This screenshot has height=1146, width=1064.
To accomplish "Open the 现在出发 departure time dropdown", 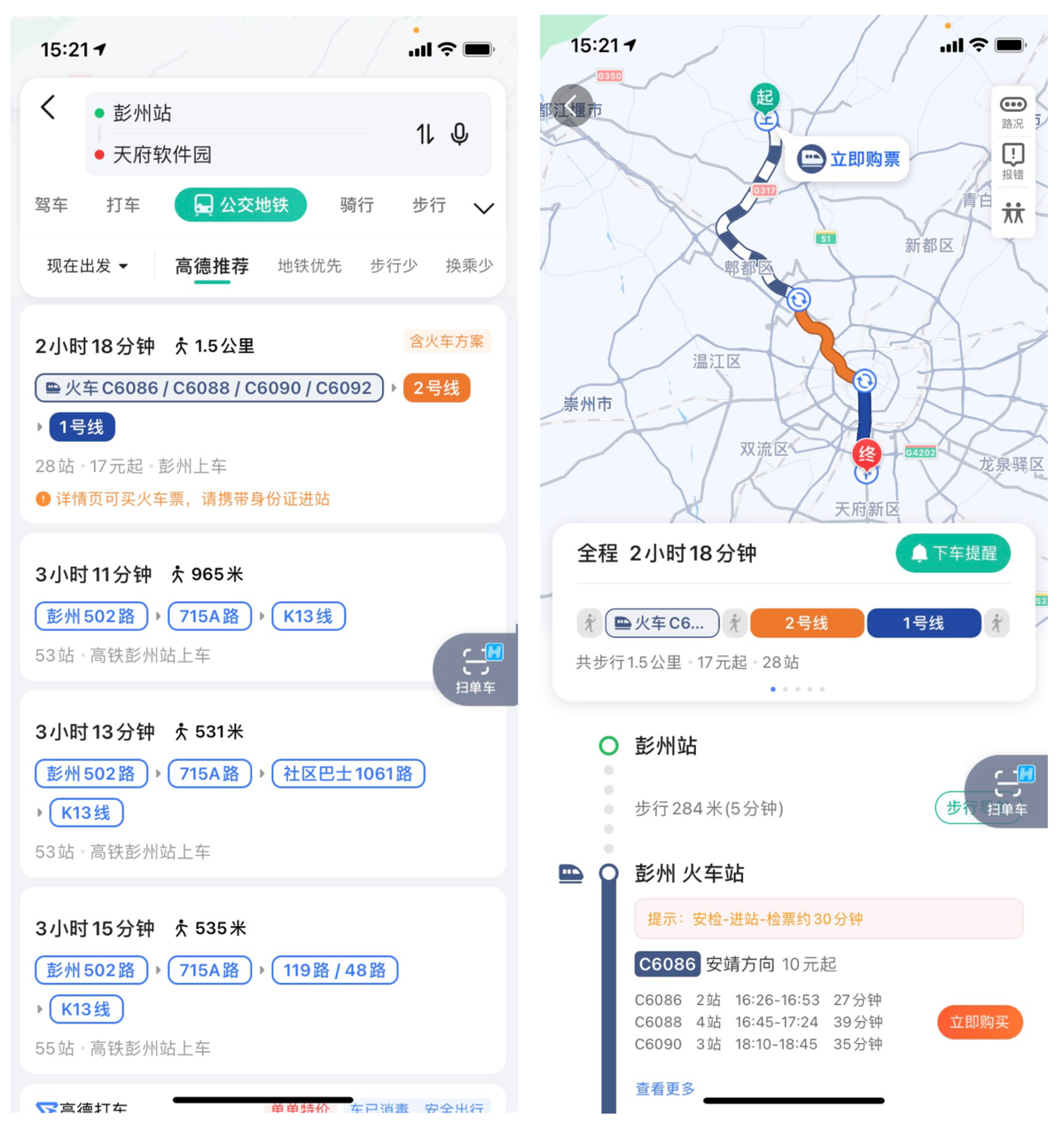I will [x=88, y=265].
